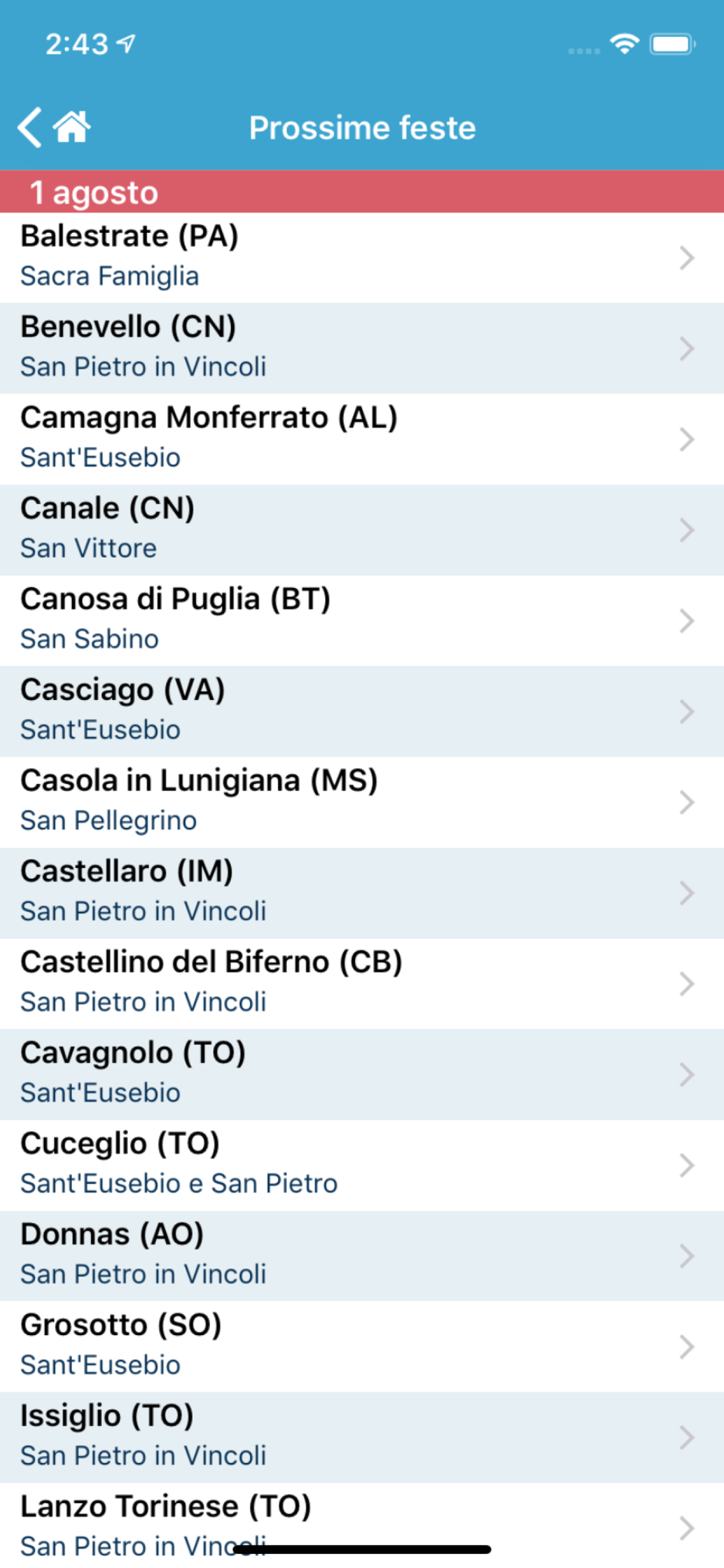Screen dimensions: 724x1568
Task: View Grosotto (SO) Sant'Eusebio
Action: tap(362, 1347)
